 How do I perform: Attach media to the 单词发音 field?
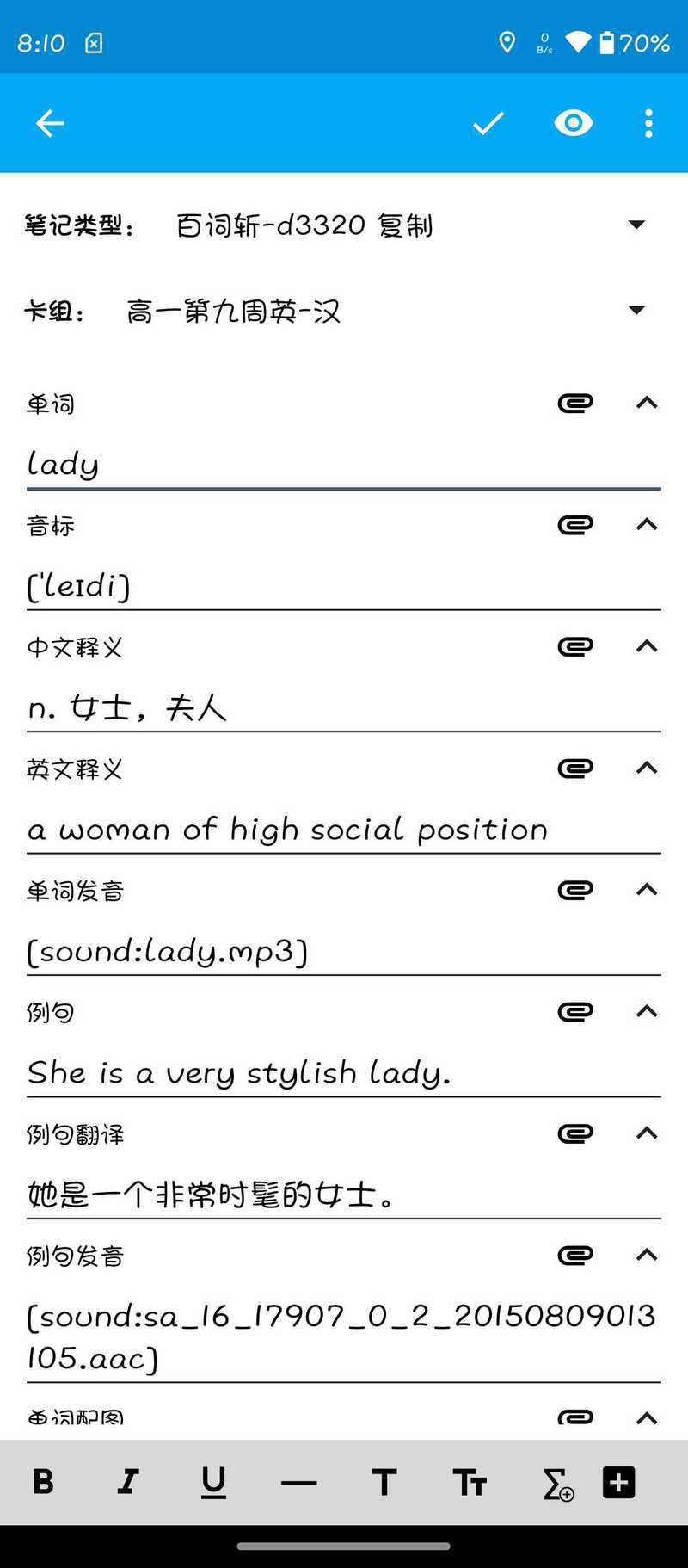[575, 890]
